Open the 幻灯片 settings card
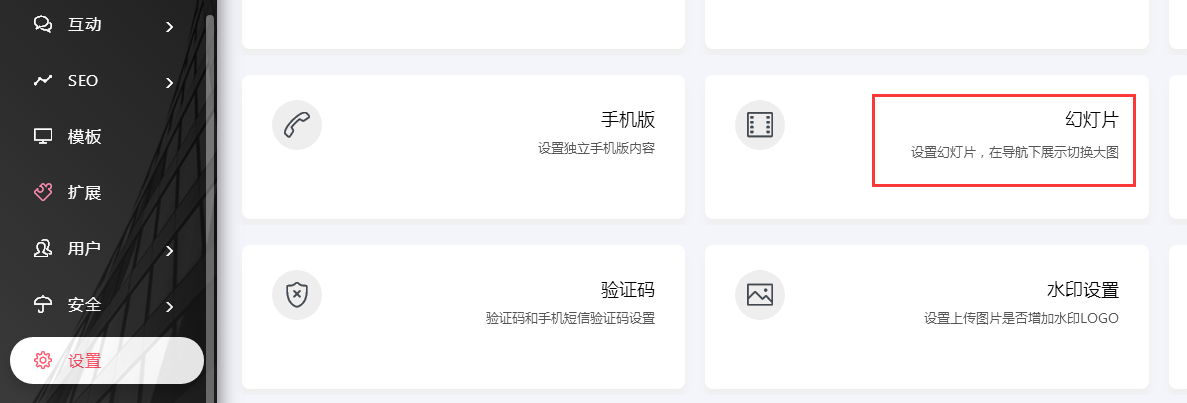 point(926,146)
